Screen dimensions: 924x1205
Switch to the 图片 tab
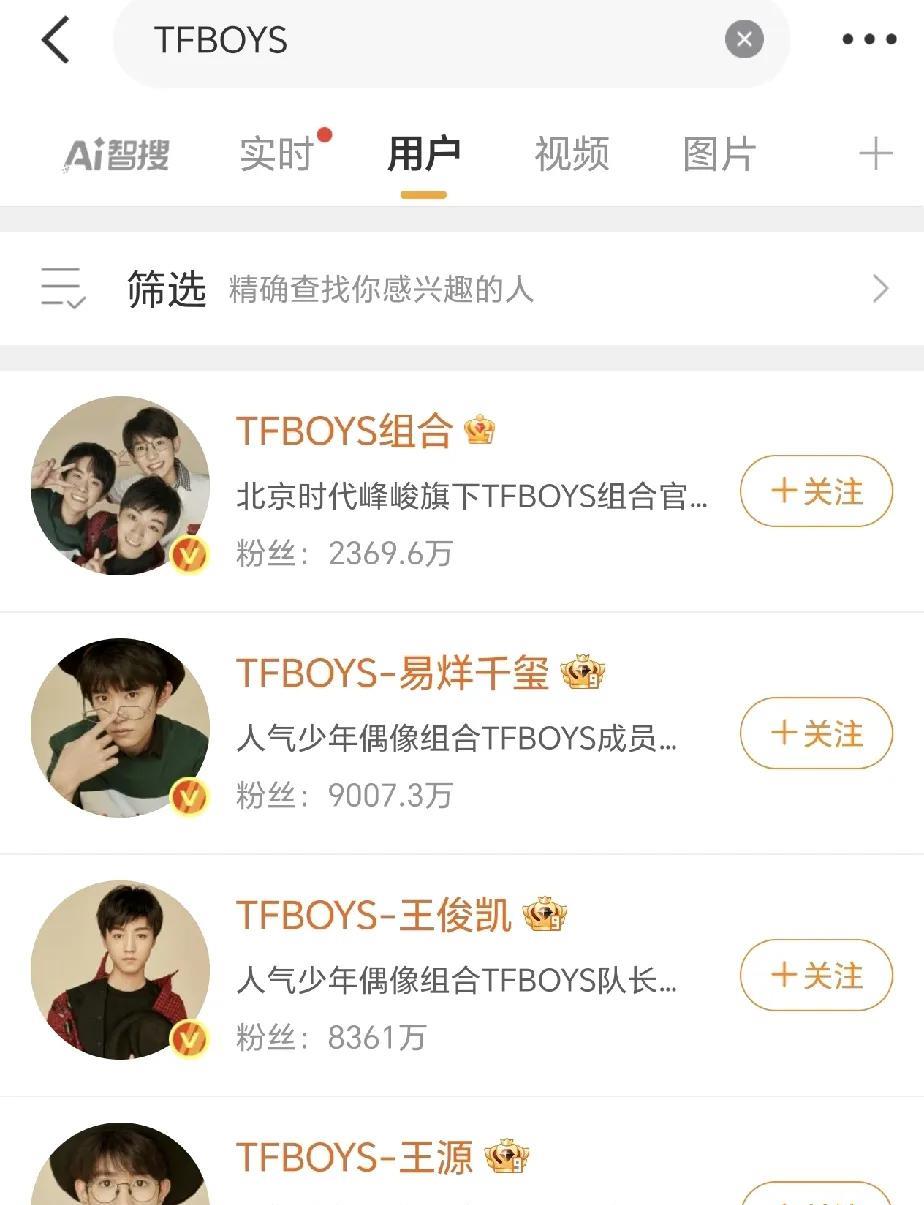[719, 155]
